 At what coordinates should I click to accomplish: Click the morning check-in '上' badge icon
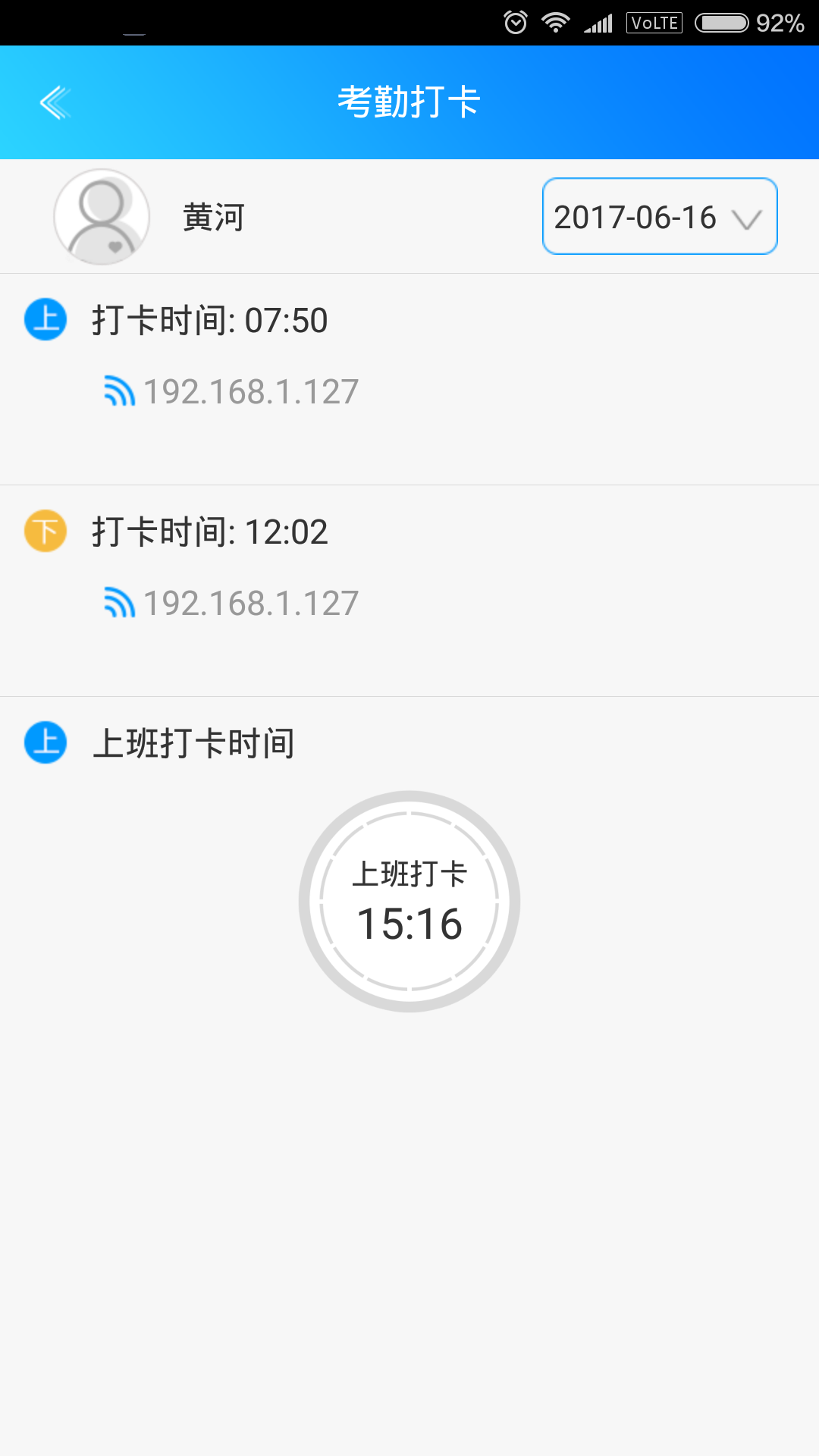(x=45, y=322)
